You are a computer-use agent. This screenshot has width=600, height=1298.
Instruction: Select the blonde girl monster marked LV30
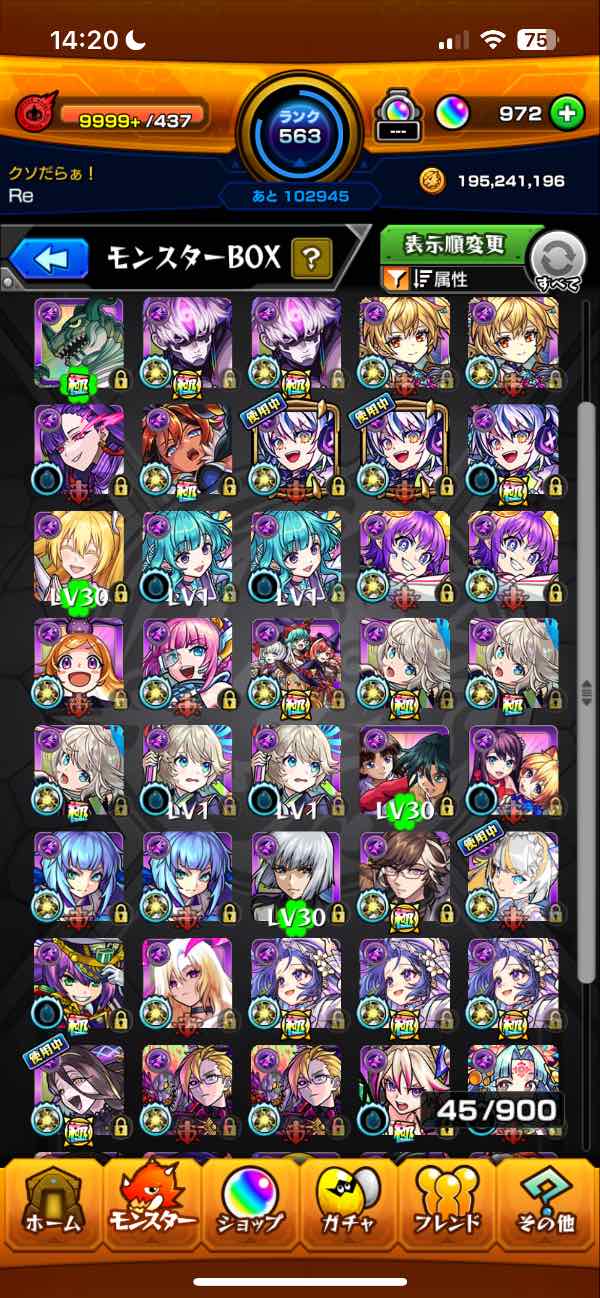coord(79,557)
